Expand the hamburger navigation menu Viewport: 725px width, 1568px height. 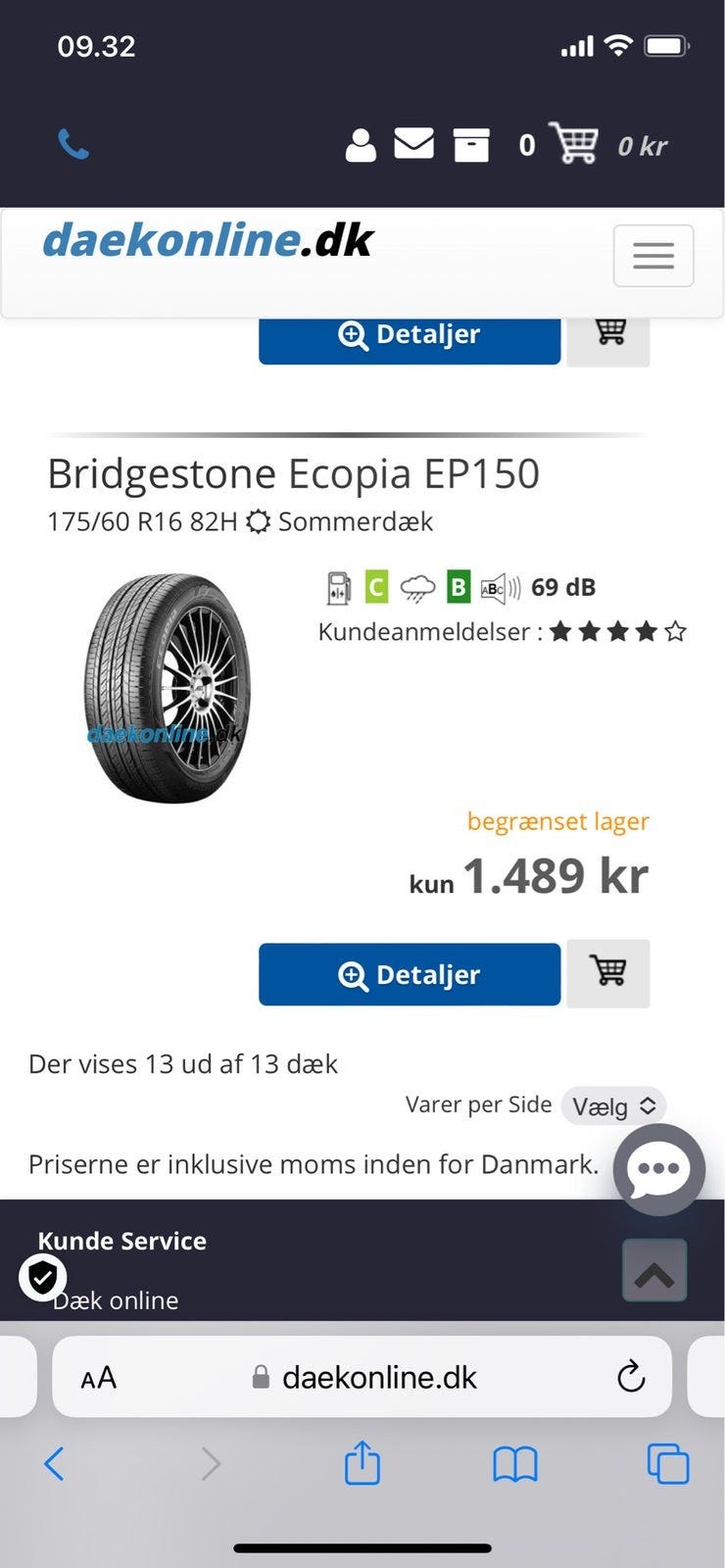(x=653, y=256)
